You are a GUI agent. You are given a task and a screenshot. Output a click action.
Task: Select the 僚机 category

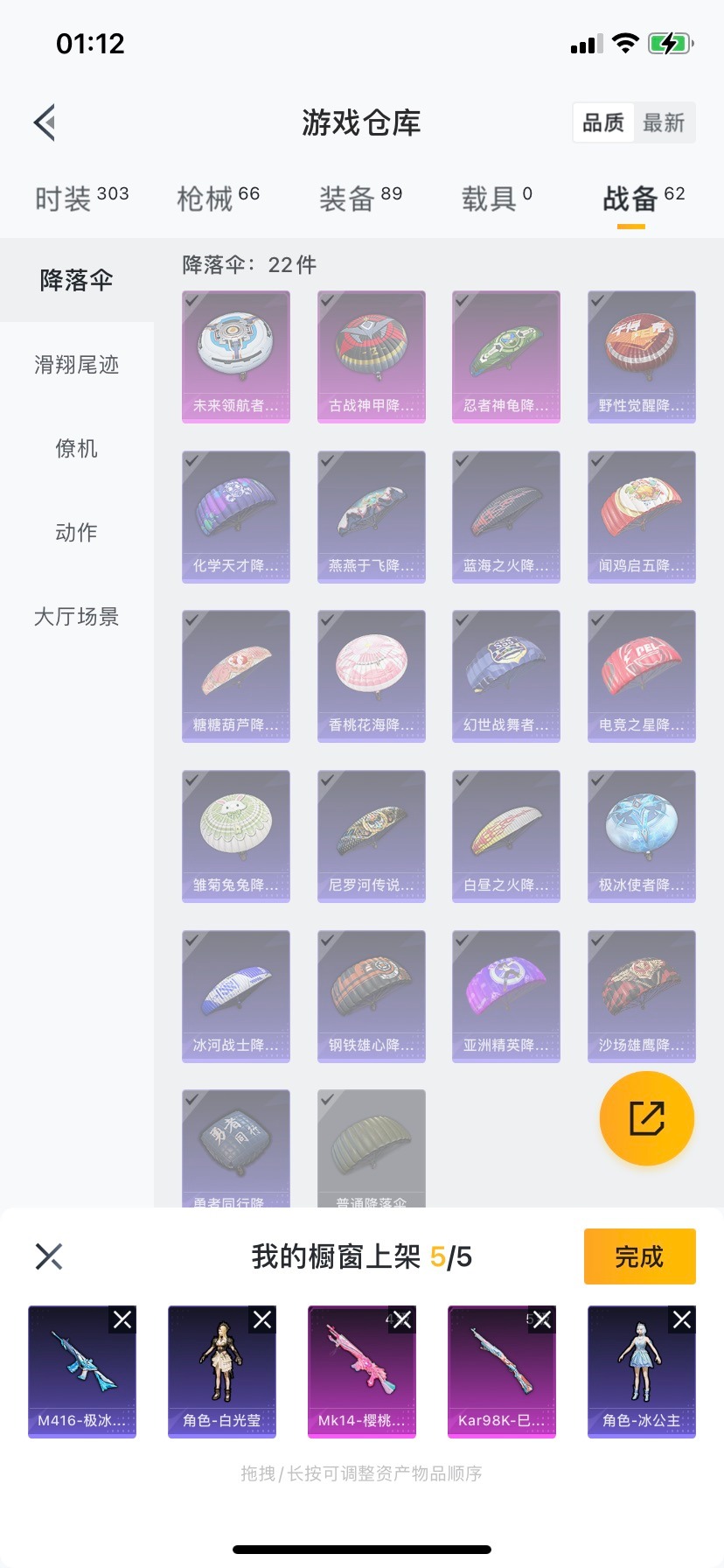coord(77,448)
